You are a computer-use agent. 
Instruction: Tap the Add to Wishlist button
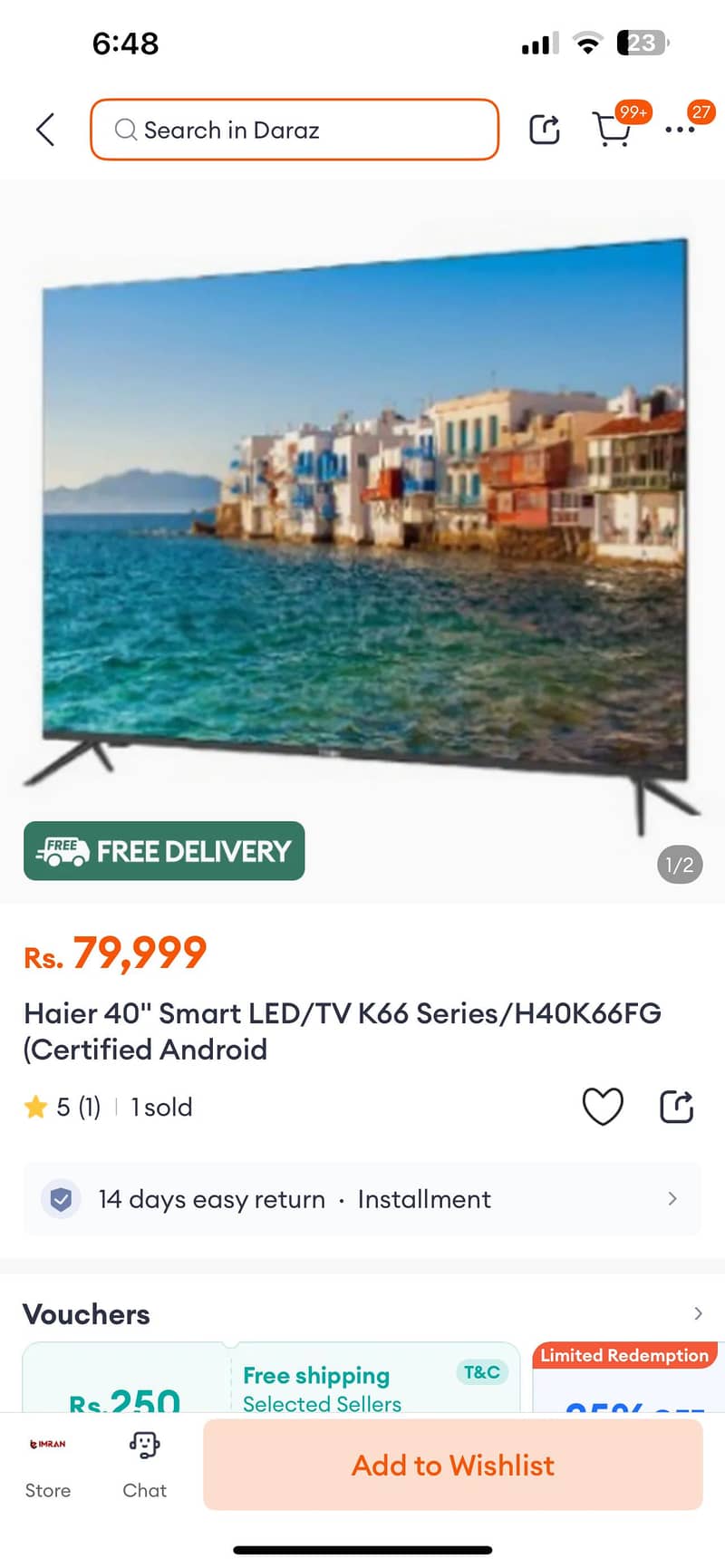tap(453, 1465)
